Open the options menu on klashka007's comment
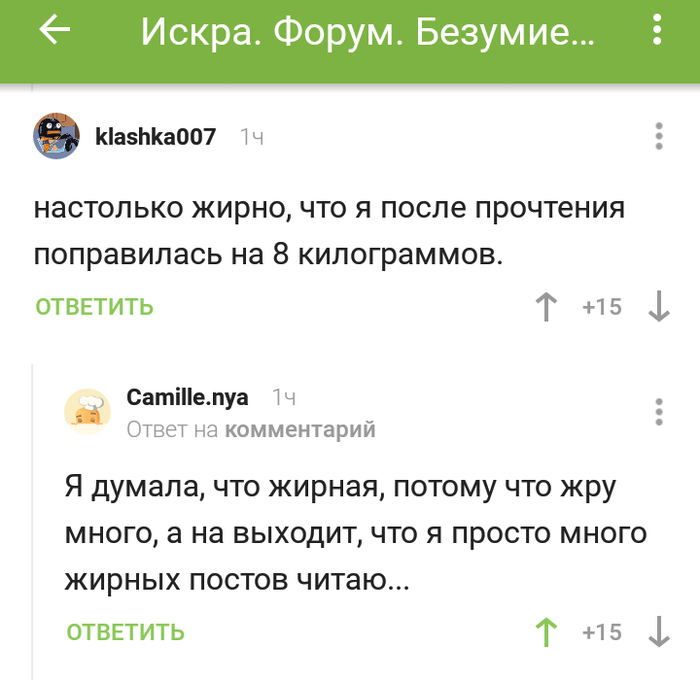 (659, 136)
